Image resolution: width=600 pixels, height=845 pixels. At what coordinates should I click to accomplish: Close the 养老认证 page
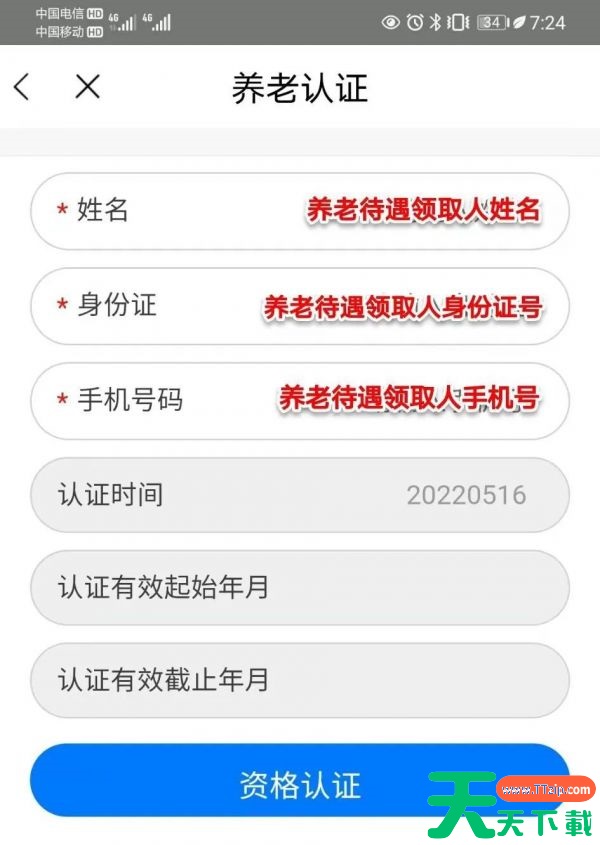pos(88,87)
